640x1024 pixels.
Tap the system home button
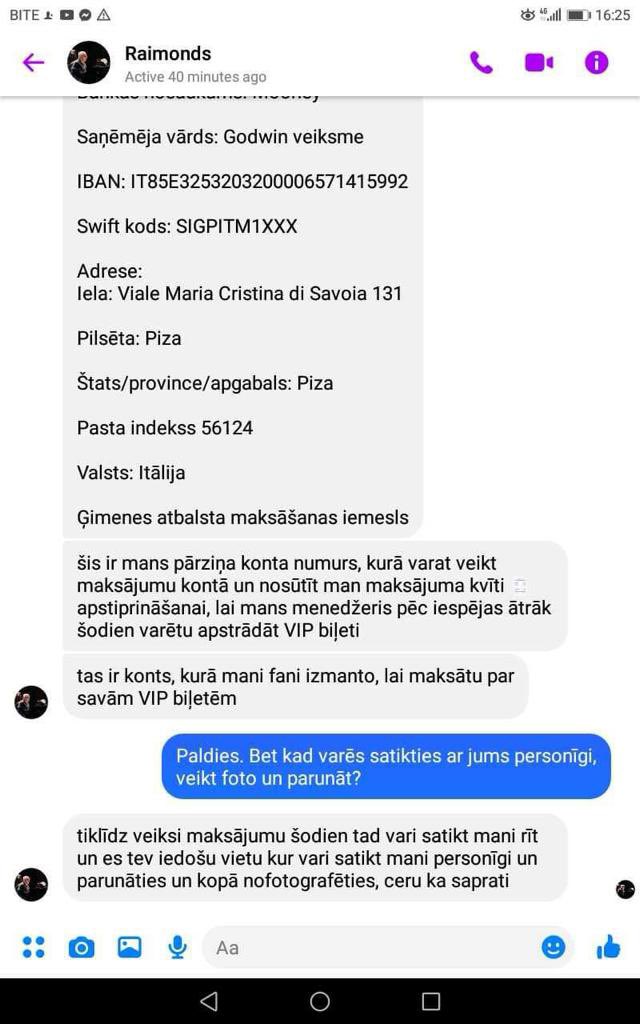click(320, 1001)
